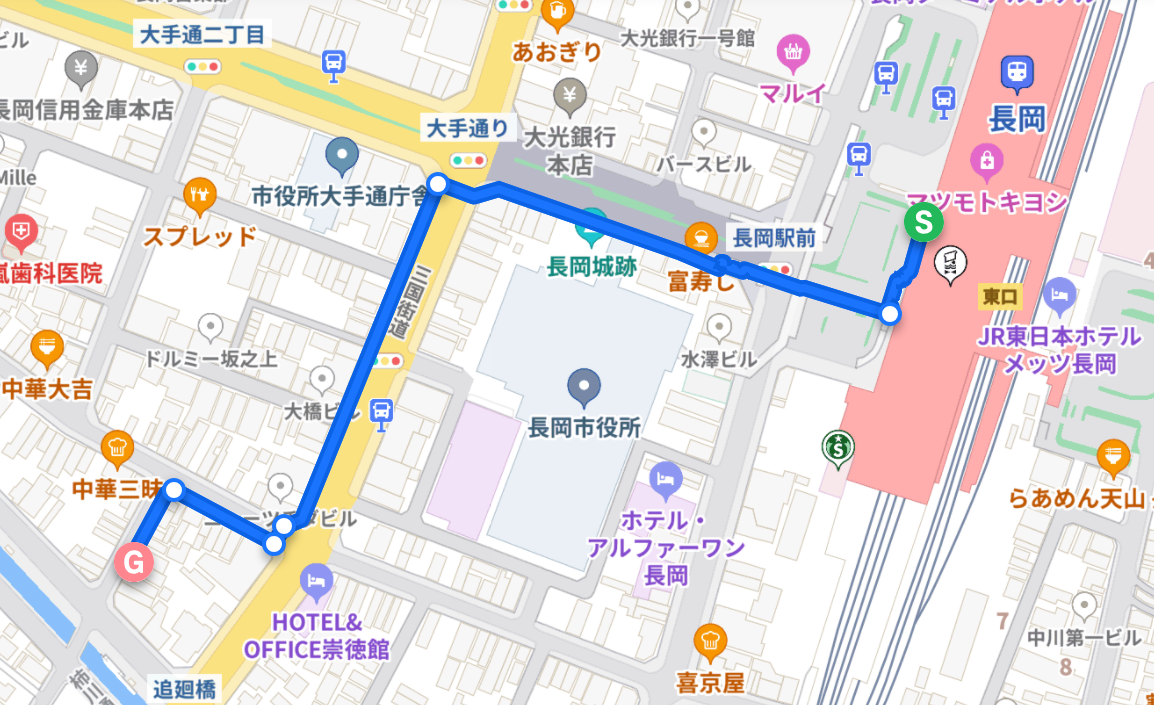Tap the らあめん天山 ramen pin
The height and width of the screenshot is (705, 1154).
point(1113,456)
